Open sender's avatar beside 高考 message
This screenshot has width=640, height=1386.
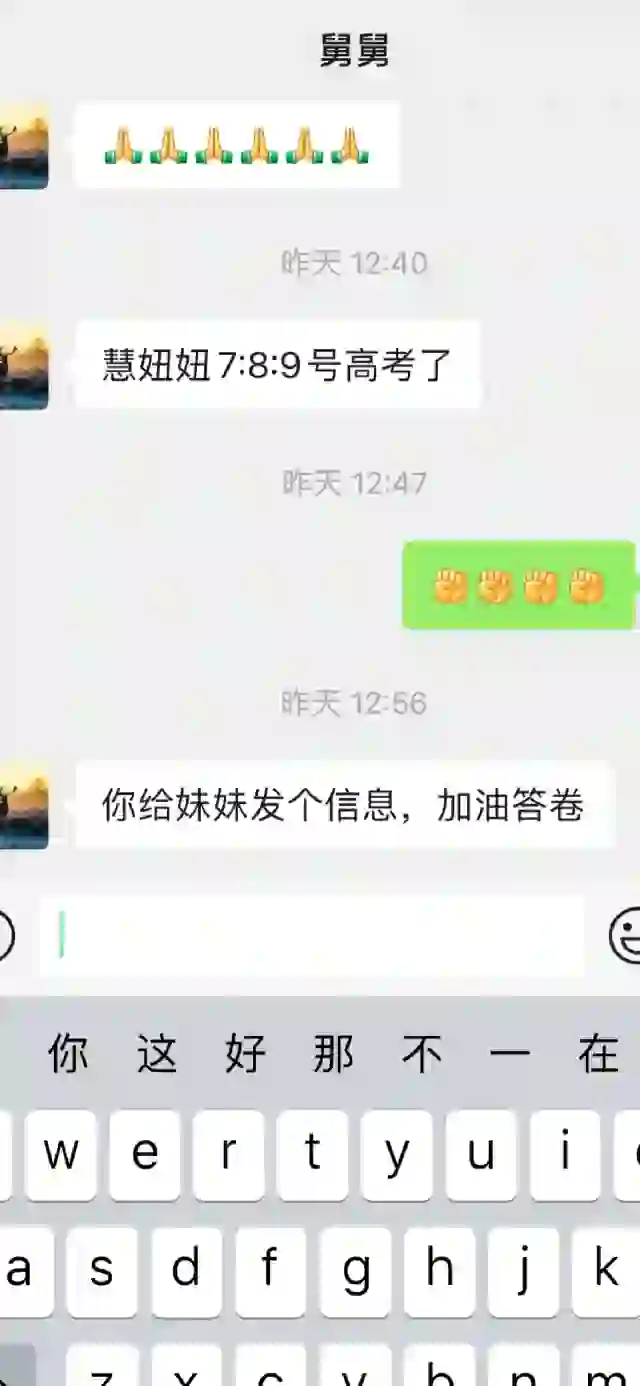tap(23, 366)
